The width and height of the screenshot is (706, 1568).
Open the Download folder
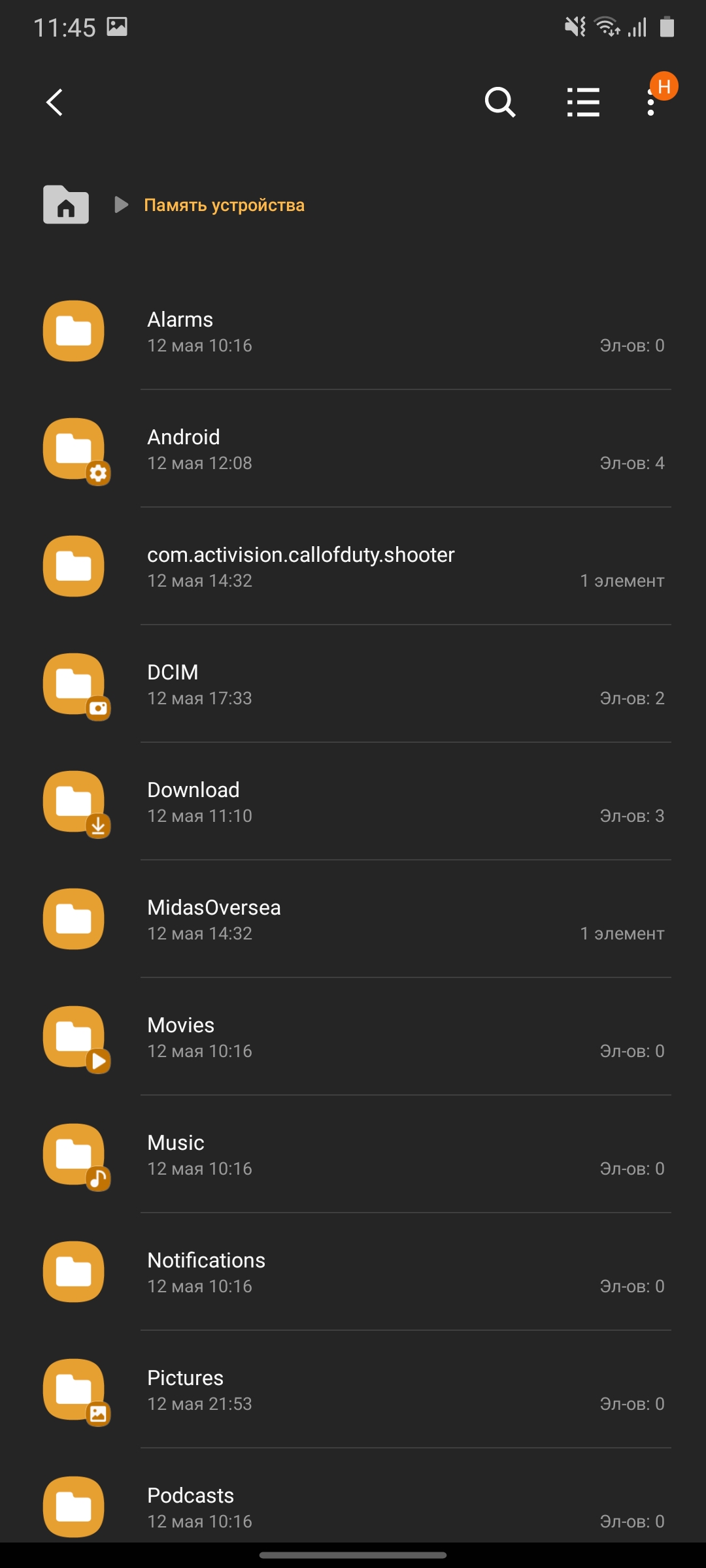click(x=353, y=802)
